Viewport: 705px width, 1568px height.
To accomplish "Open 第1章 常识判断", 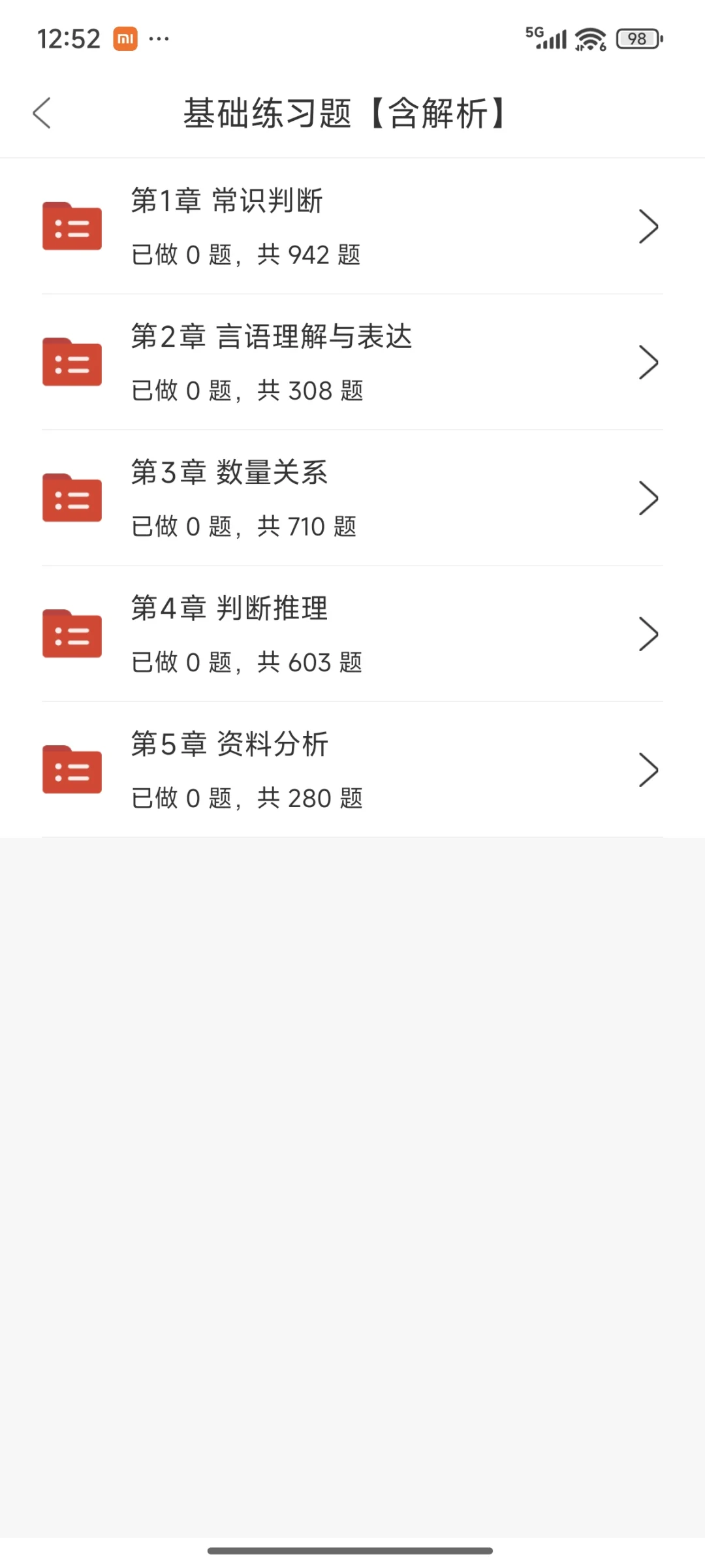I will click(352, 227).
